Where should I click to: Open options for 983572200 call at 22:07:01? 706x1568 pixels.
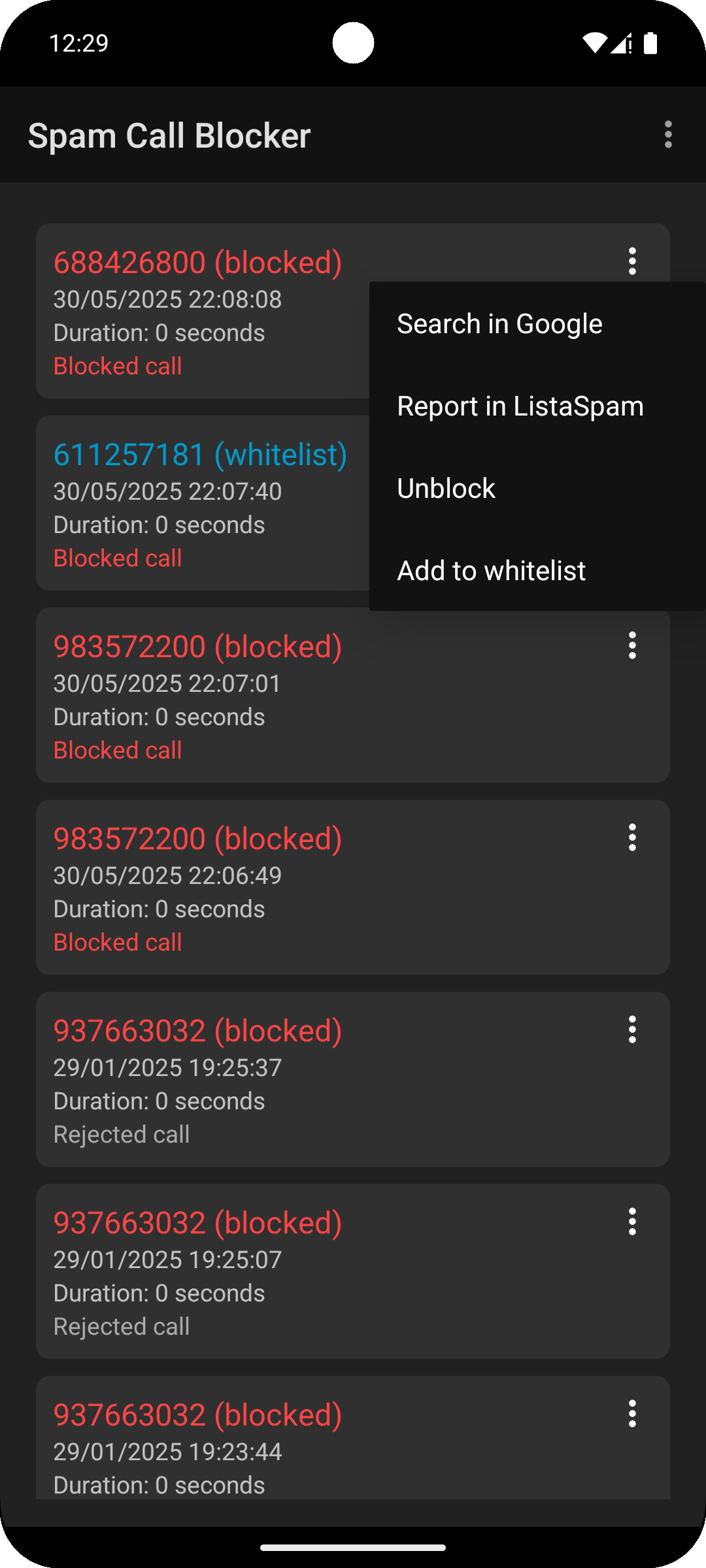click(x=632, y=645)
